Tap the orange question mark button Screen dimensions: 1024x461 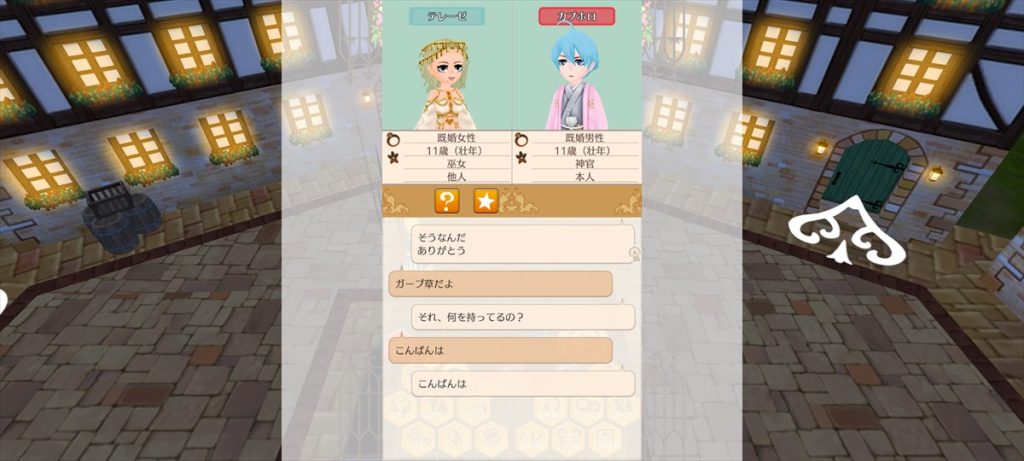(x=447, y=201)
